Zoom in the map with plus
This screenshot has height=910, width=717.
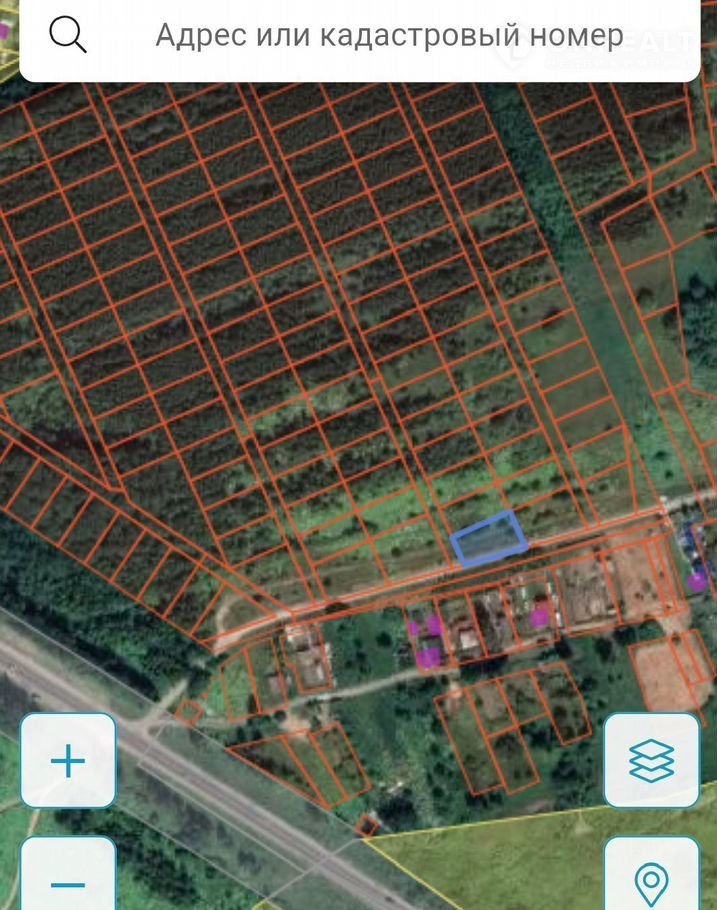[68, 761]
